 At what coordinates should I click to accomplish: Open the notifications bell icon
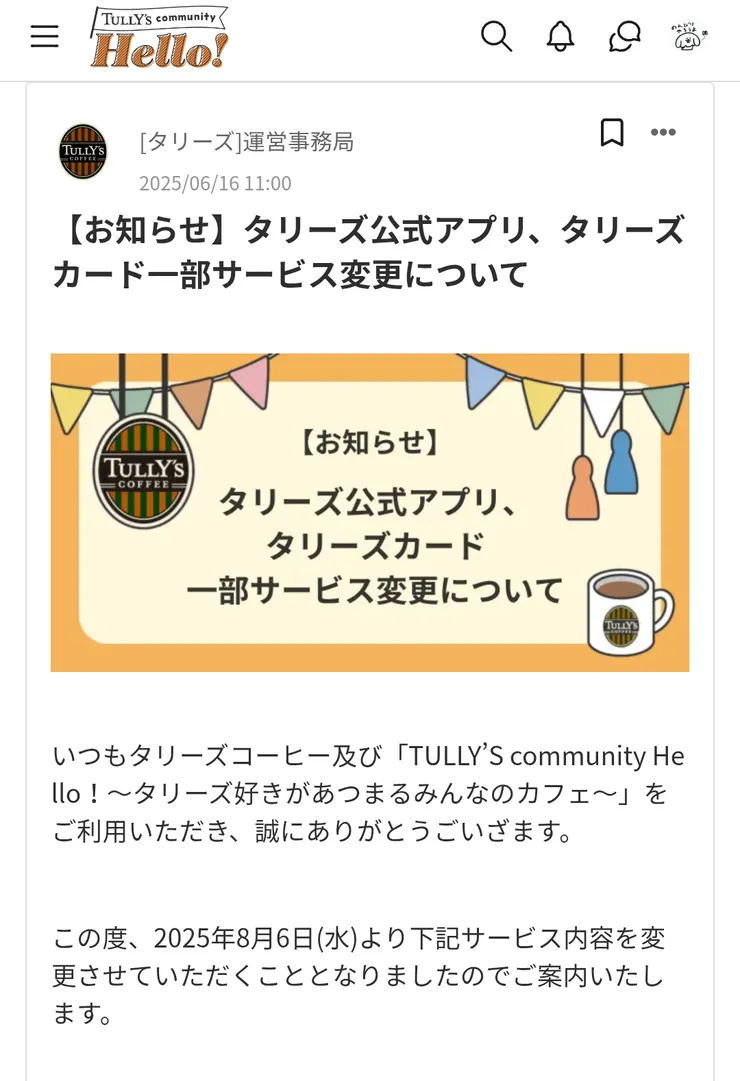coord(560,37)
